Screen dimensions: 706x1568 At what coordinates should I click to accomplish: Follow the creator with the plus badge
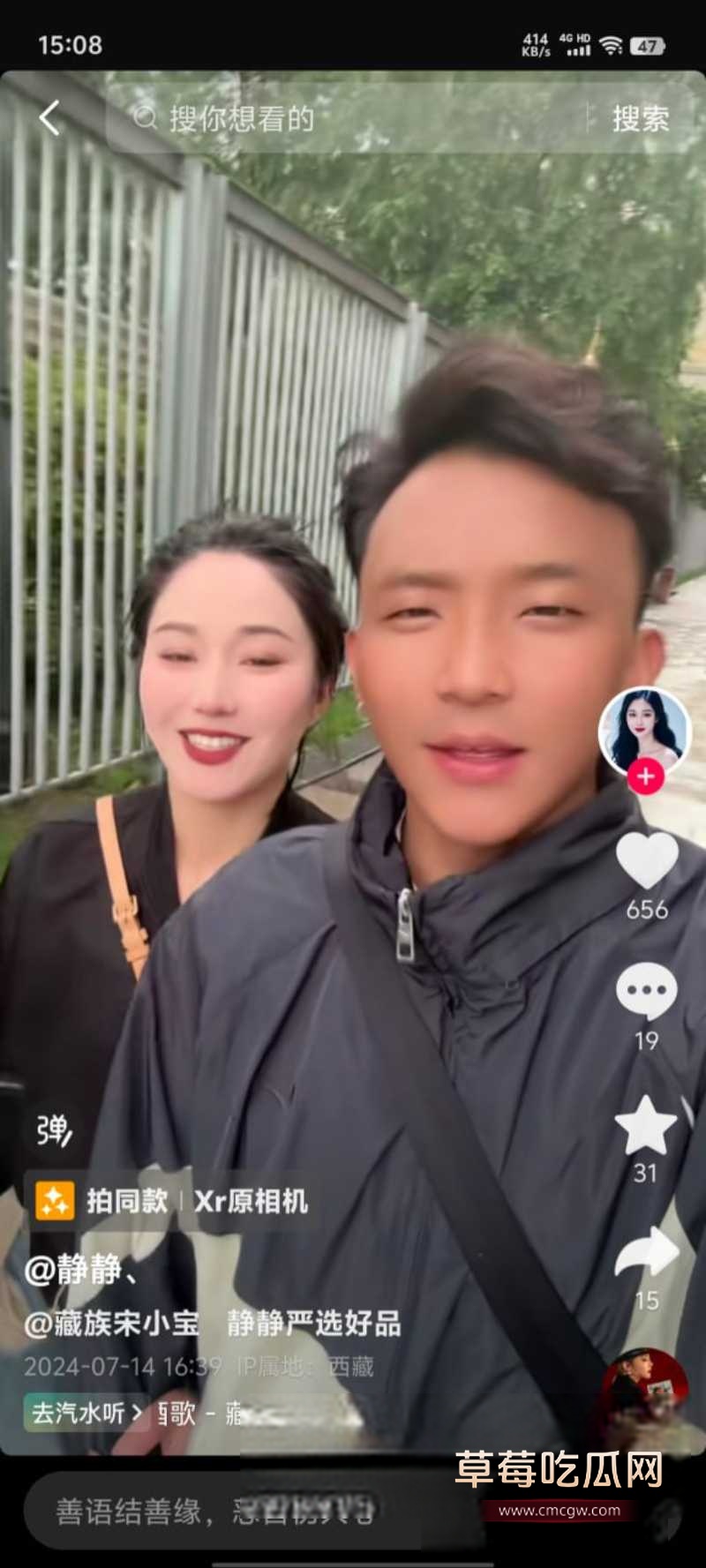click(x=646, y=776)
